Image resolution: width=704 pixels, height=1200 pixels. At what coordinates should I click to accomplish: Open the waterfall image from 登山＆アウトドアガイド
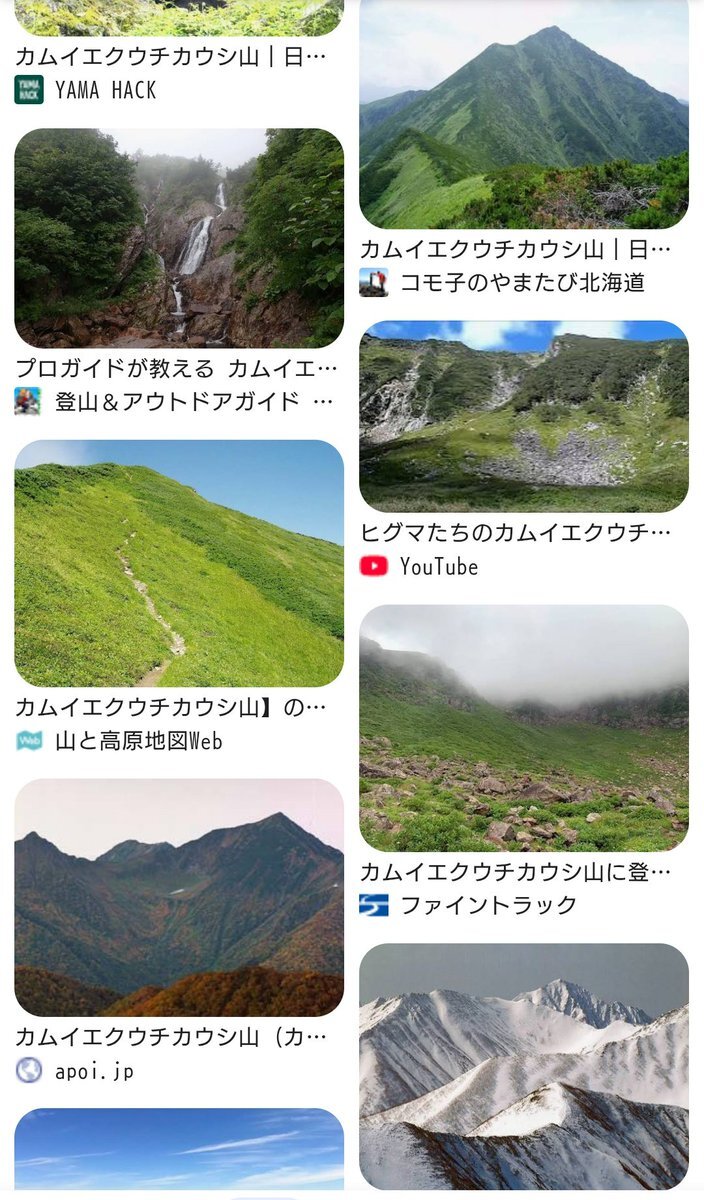coord(179,238)
